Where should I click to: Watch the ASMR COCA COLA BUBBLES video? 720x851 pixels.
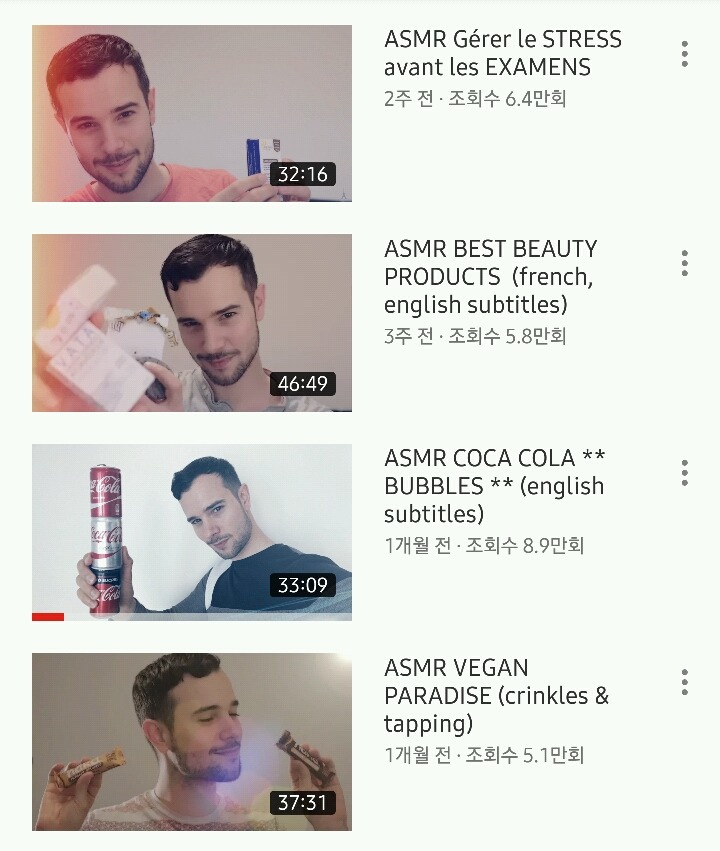click(x=192, y=532)
